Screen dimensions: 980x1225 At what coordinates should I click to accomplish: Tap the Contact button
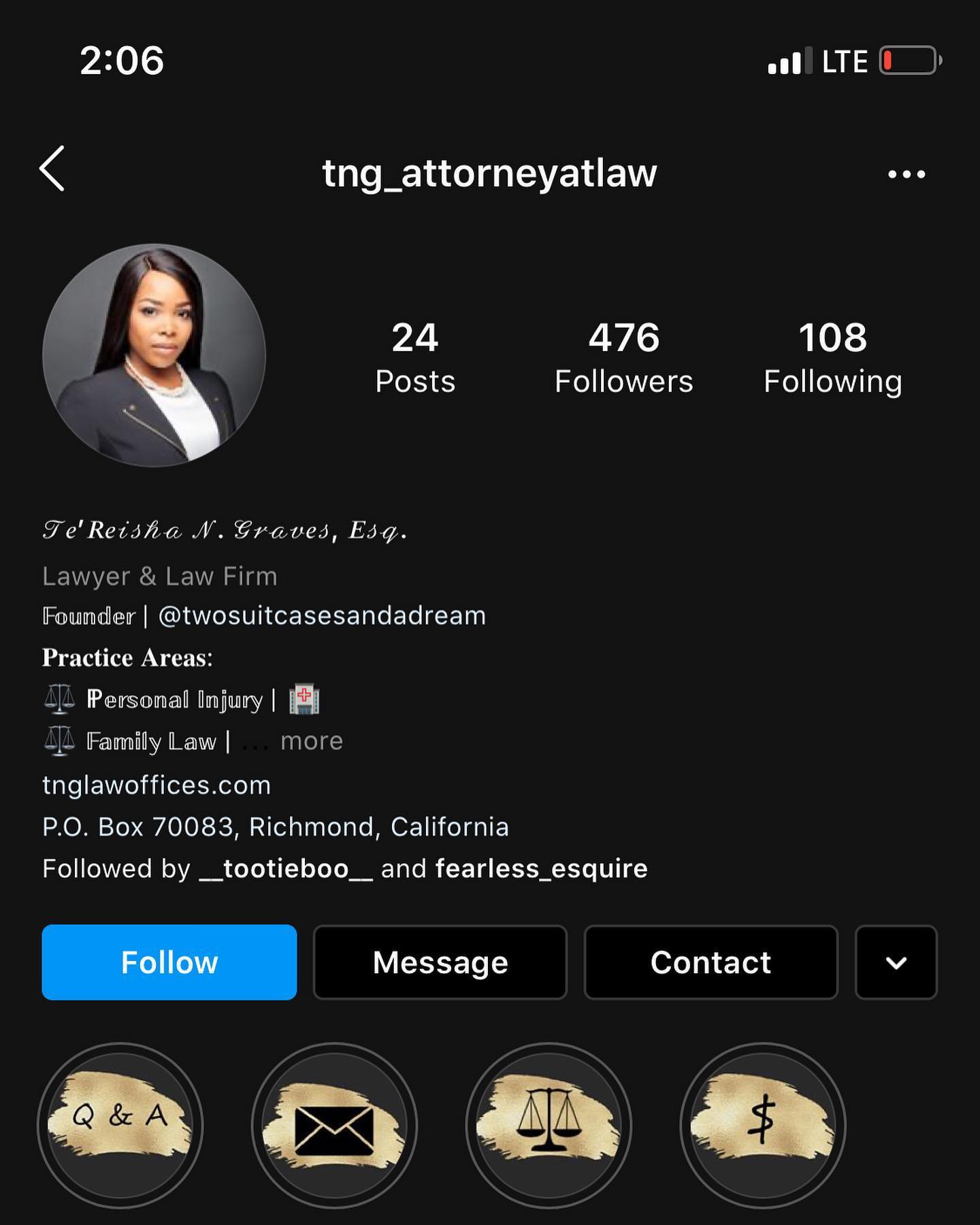[x=710, y=962]
